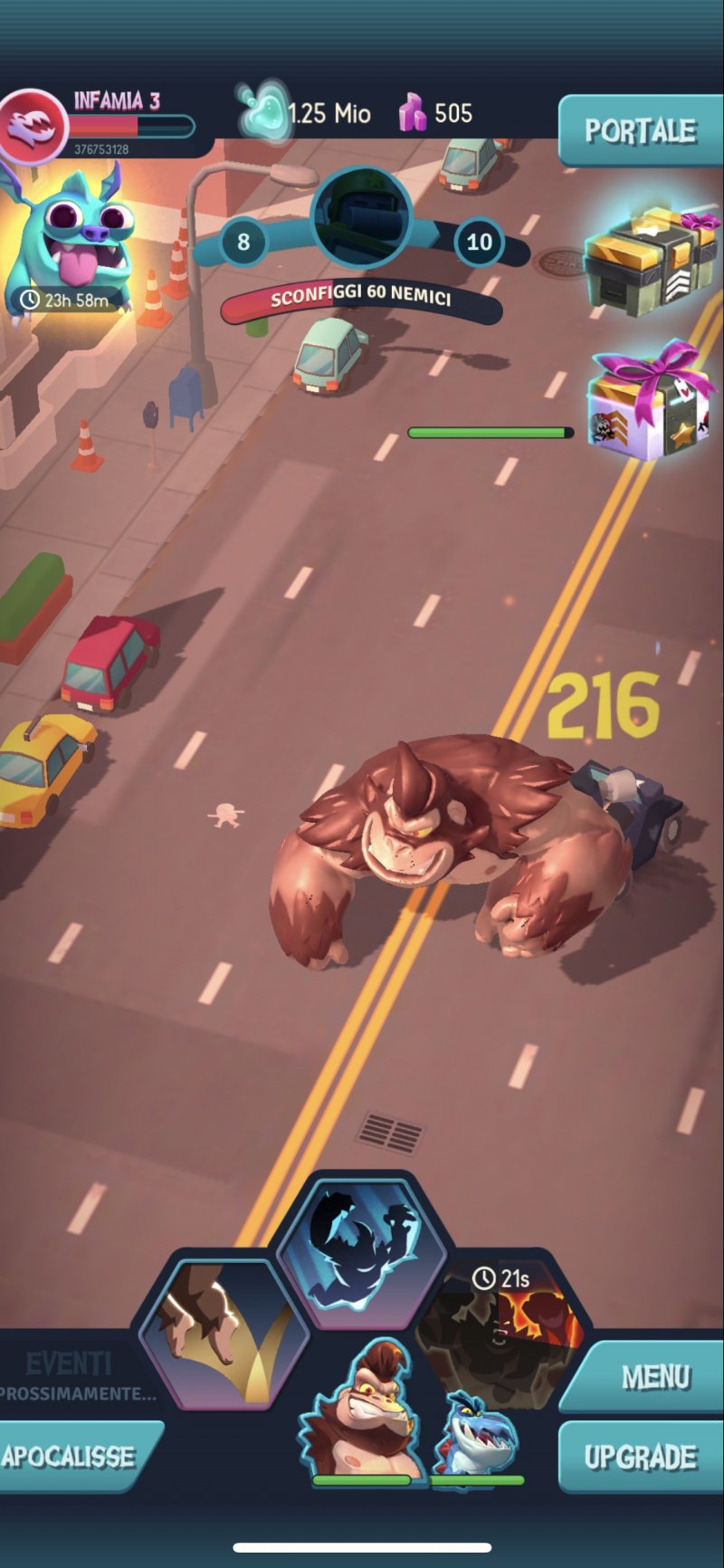Image resolution: width=724 pixels, height=1568 pixels.
Task: Tap the purple crystals currency counter
Action: point(435,114)
